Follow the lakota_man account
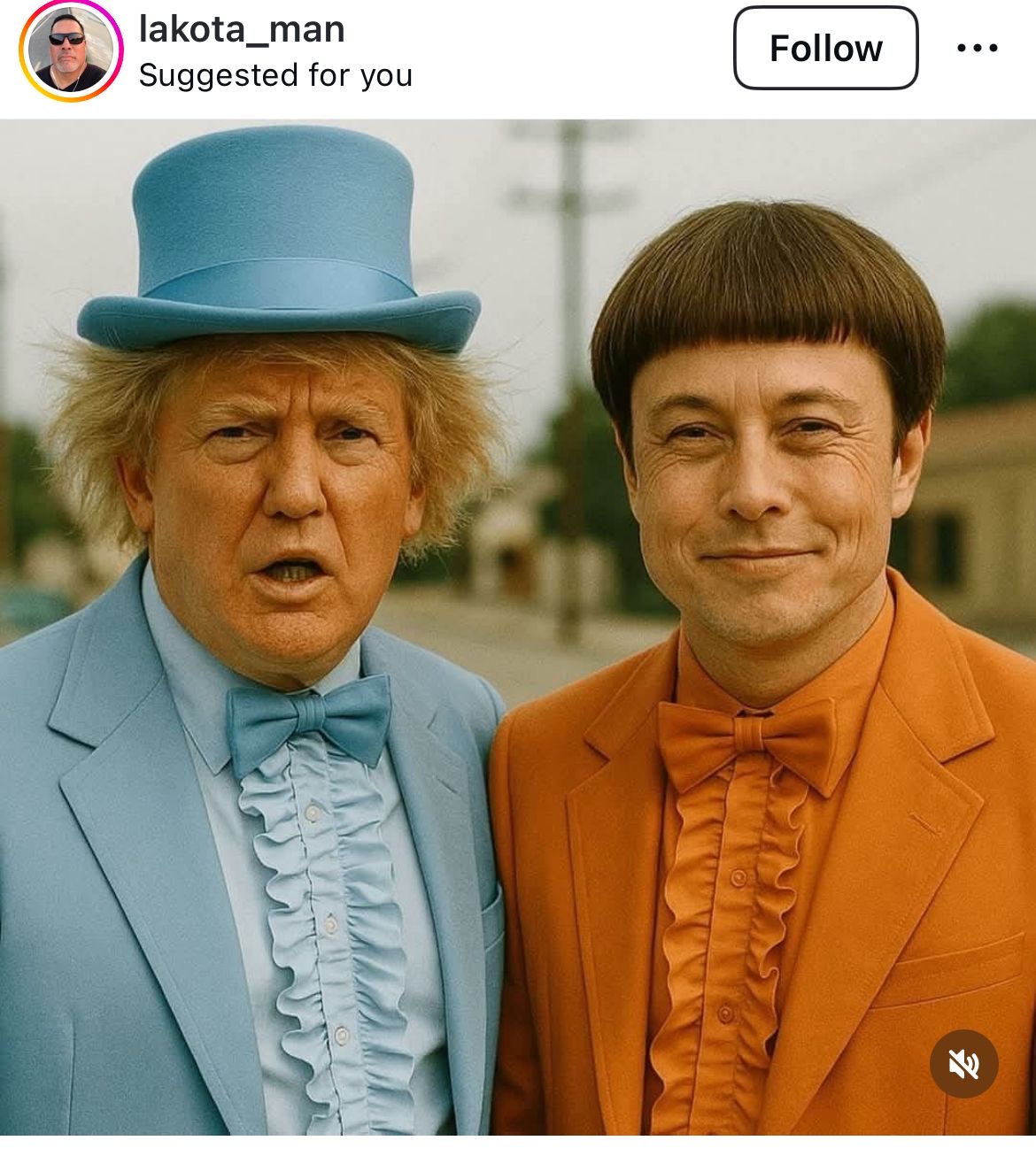 (x=825, y=48)
